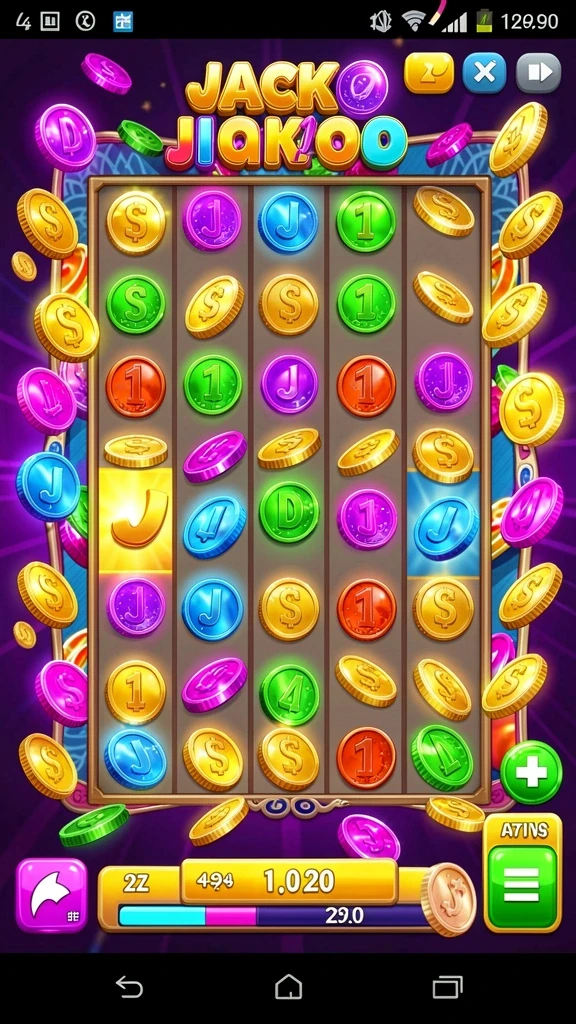Image resolution: width=576 pixels, height=1024 pixels.
Task: Go to the home screen
Action: point(288,986)
